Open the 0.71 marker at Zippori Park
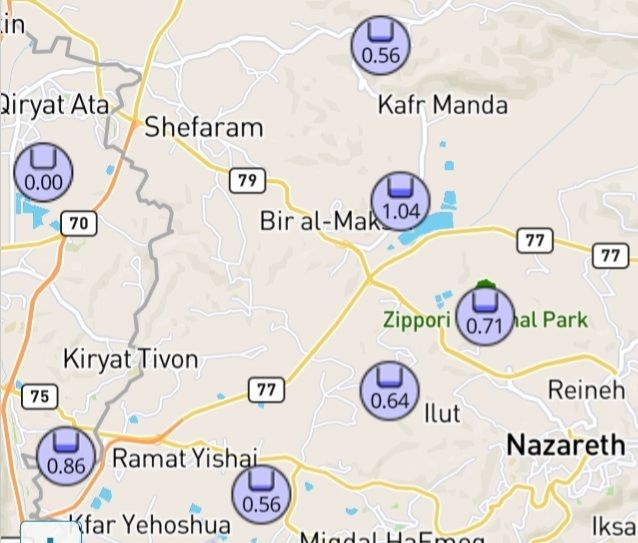Viewport: 638px width, 543px height. 485,315
